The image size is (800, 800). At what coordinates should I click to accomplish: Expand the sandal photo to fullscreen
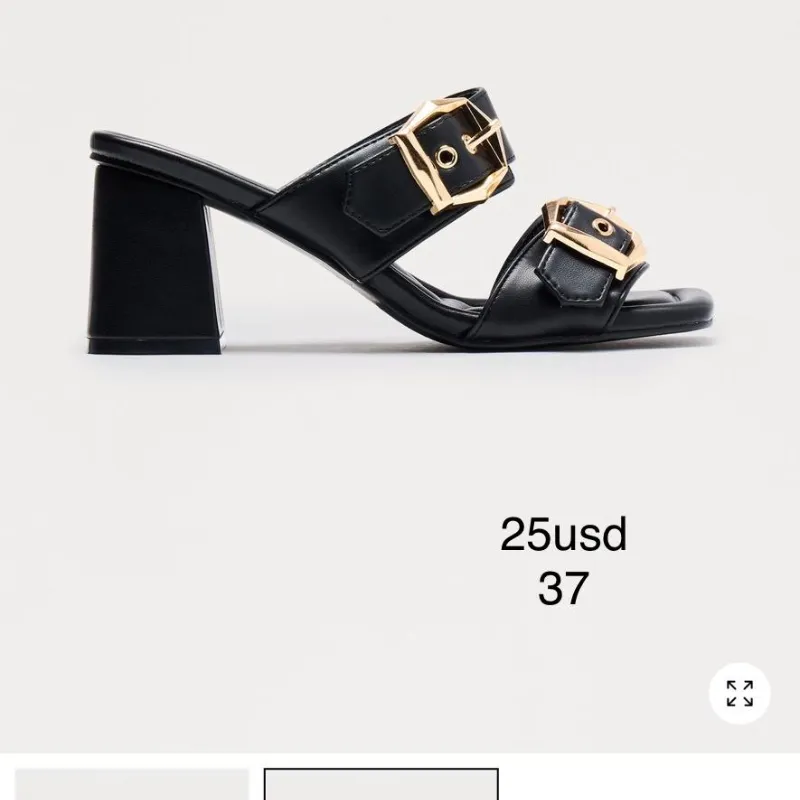tap(740, 693)
